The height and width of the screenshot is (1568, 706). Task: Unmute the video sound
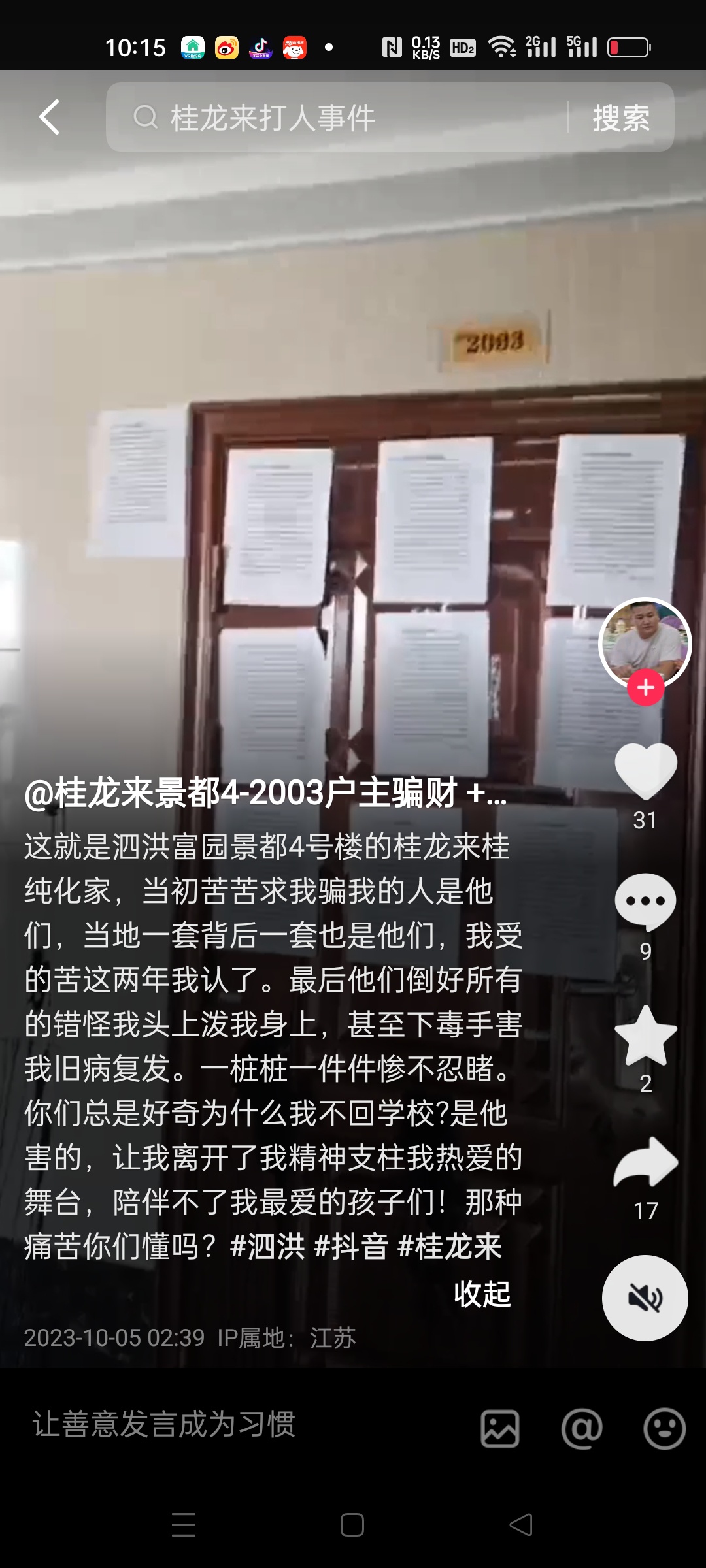[x=645, y=1298]
